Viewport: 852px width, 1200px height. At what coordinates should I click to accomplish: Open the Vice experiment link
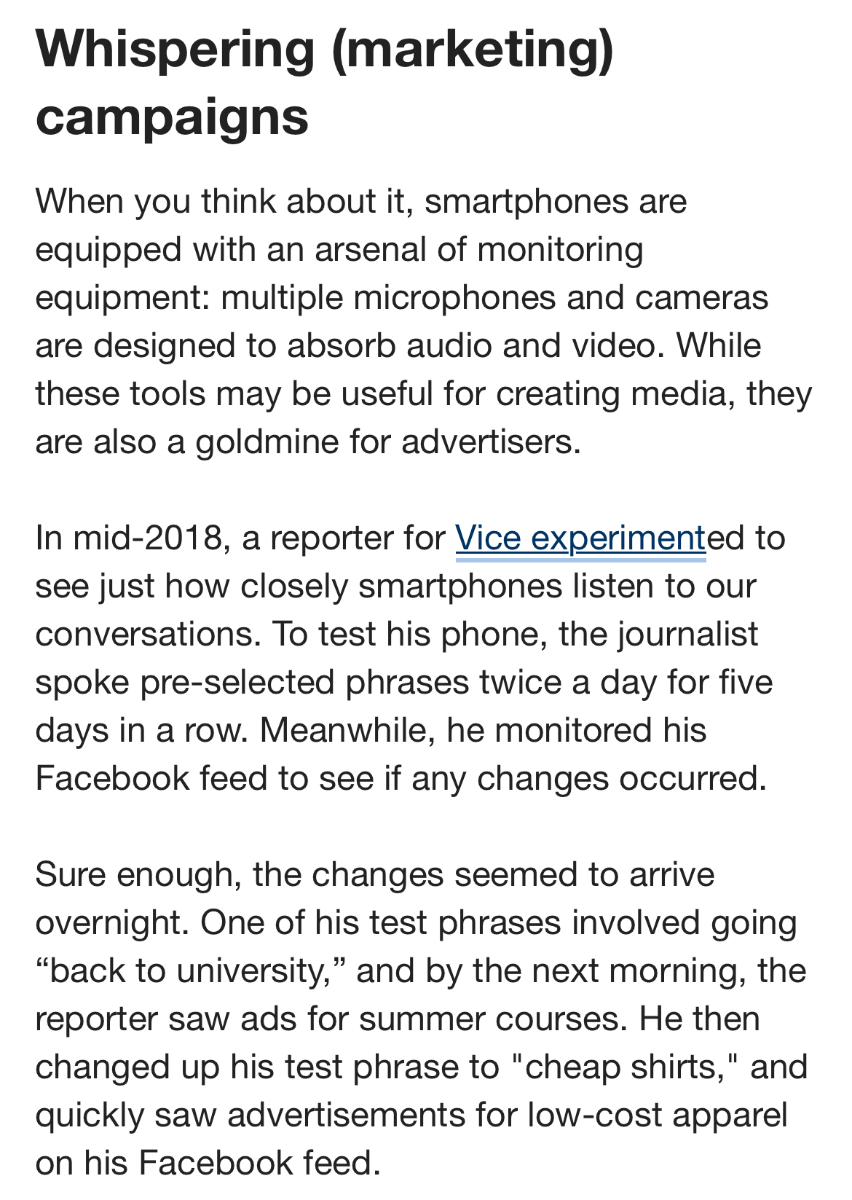coord(580,539)
